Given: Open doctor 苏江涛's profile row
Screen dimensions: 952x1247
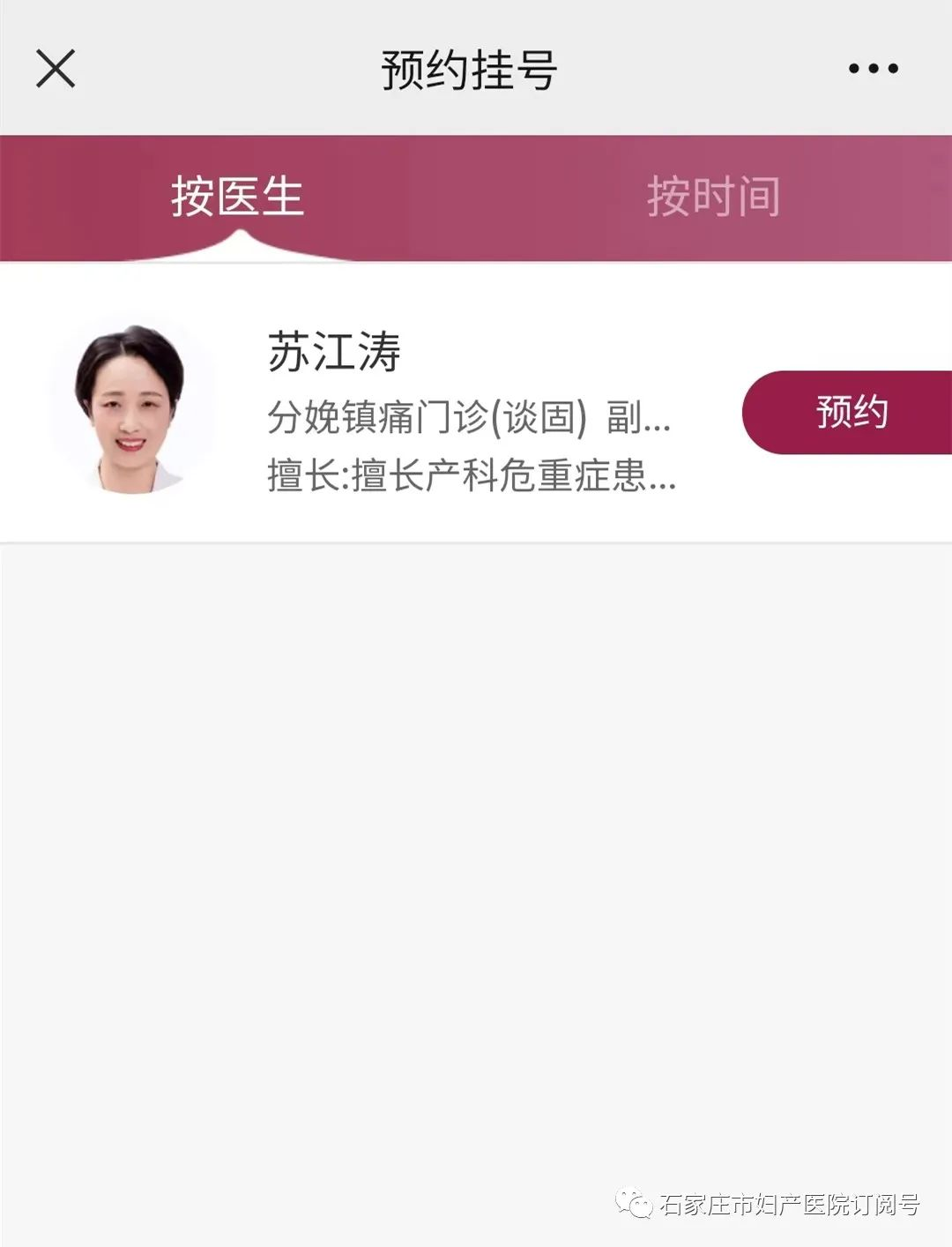Looking at the screenshot, I should click(397, 410).
